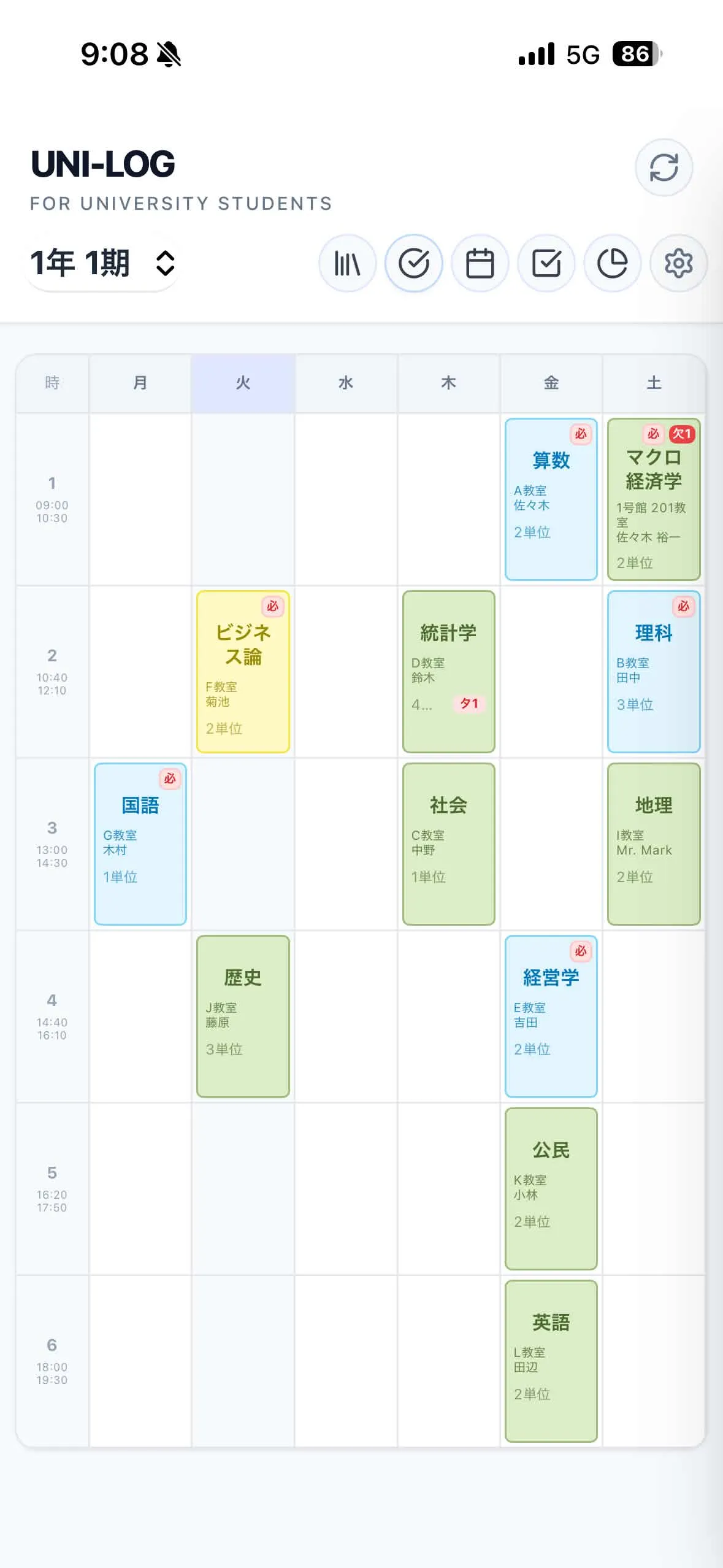View the 地理 class by Mr. Mark
This screenshot has width=723, height=1568.
[654, 844]
